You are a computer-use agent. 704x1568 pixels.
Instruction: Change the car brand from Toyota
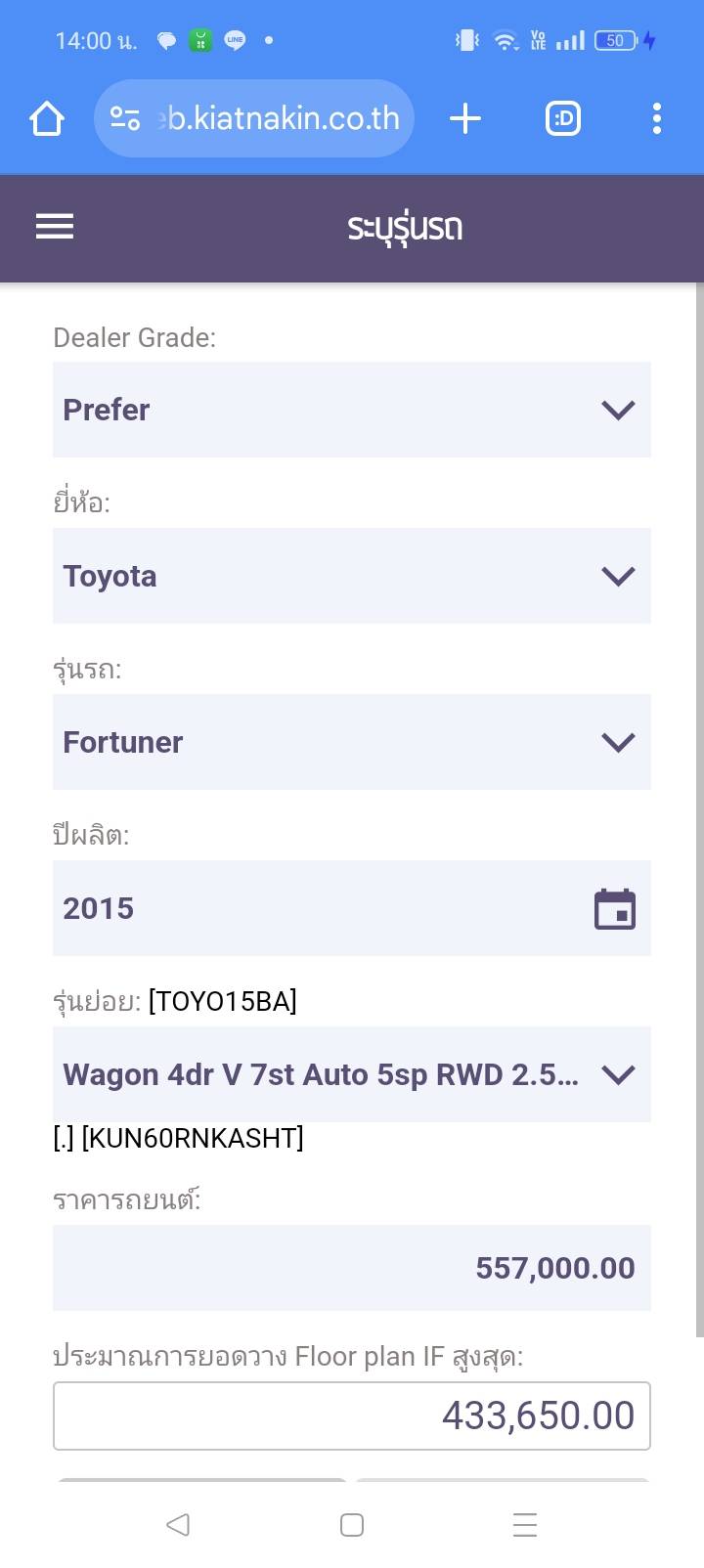[351, 576]
